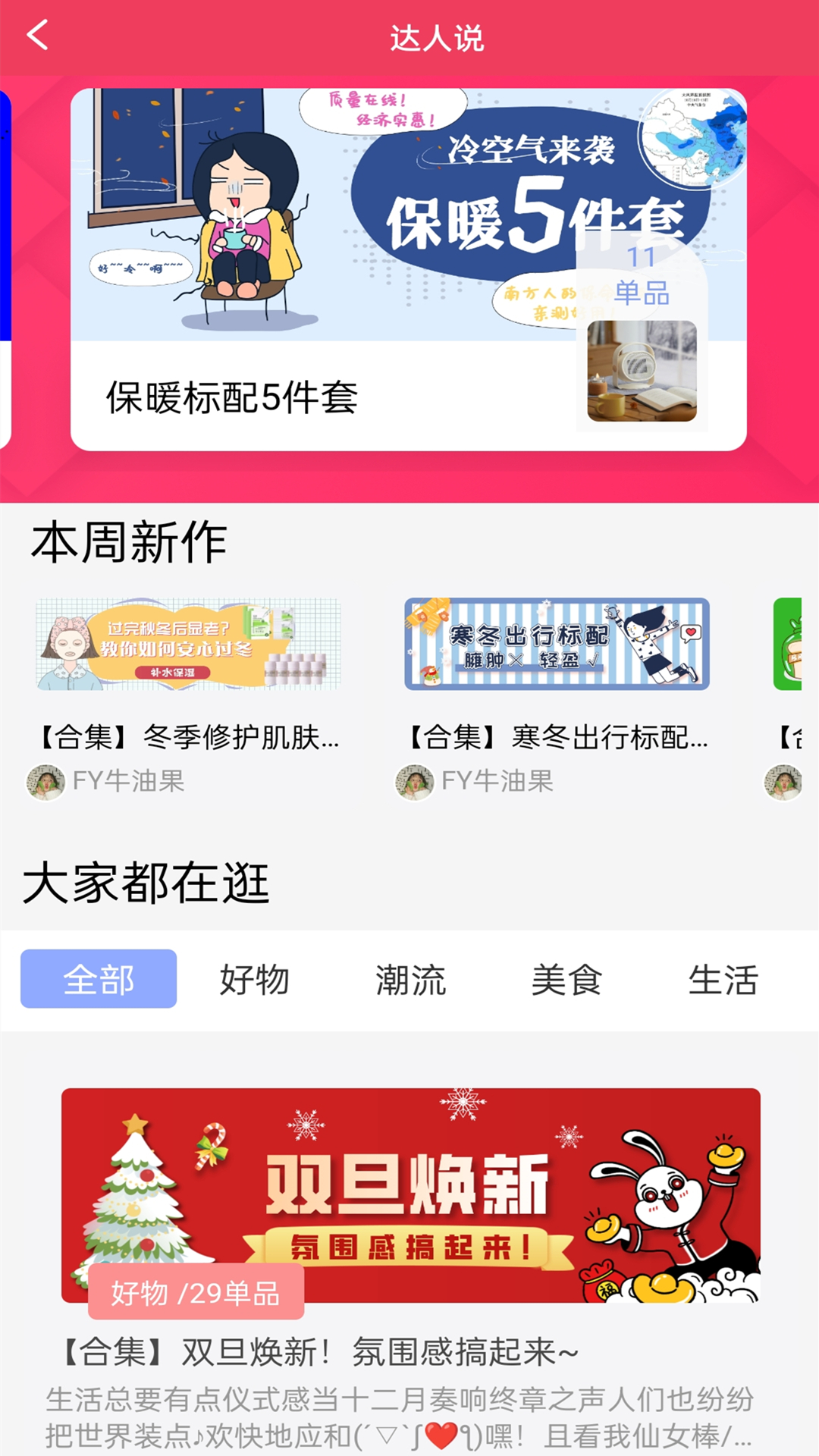Switch to the 好物 tab
The height and width of the screenshot is (1456, 819).
pos(255,979)
